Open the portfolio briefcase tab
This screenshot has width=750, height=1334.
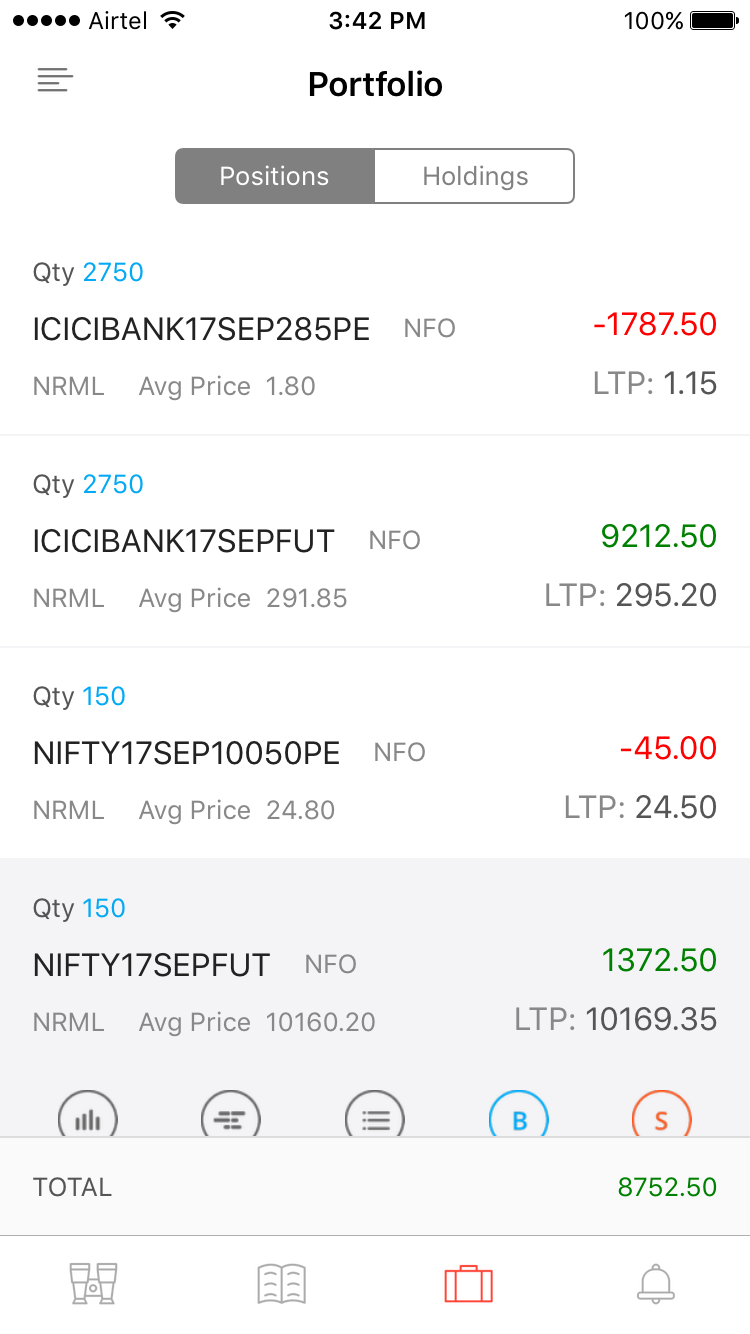(468, 1283)
